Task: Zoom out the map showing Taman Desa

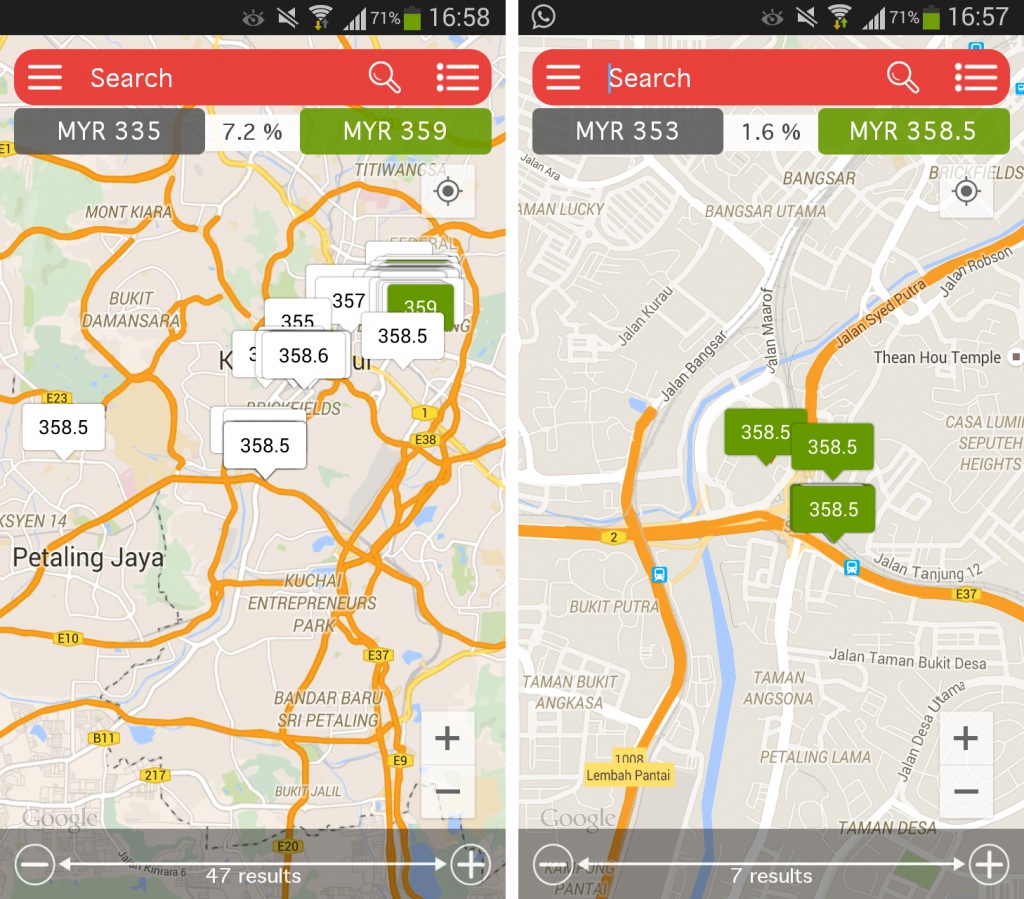Action: (965, 792)
